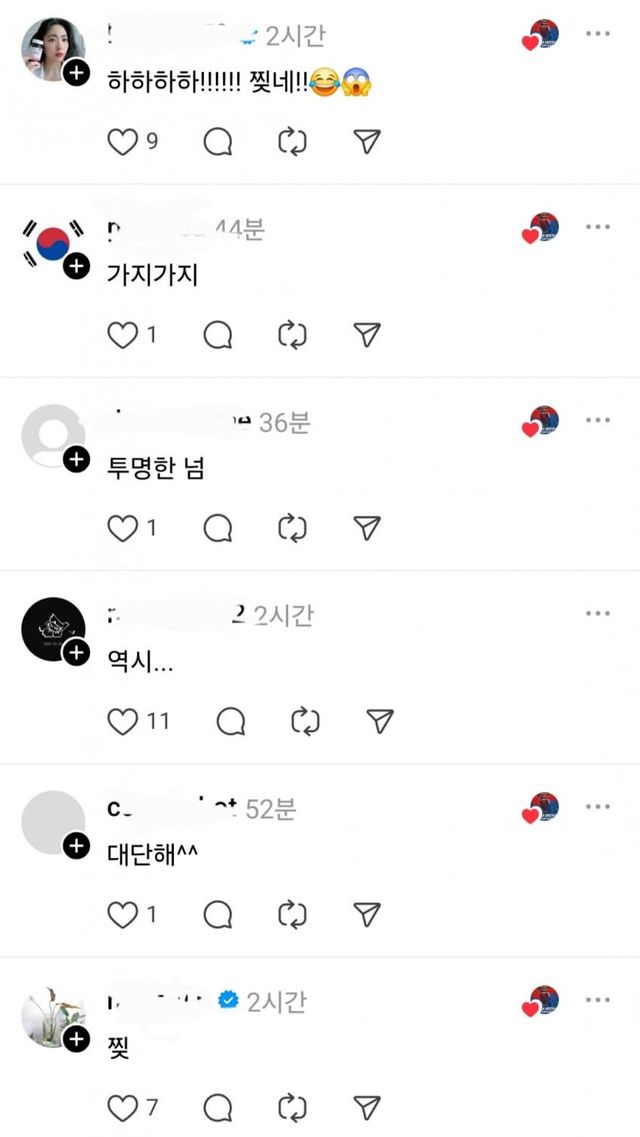Send the "대단해^^" comment to someone
This screenshot has width=640, height=1137.
367,914
